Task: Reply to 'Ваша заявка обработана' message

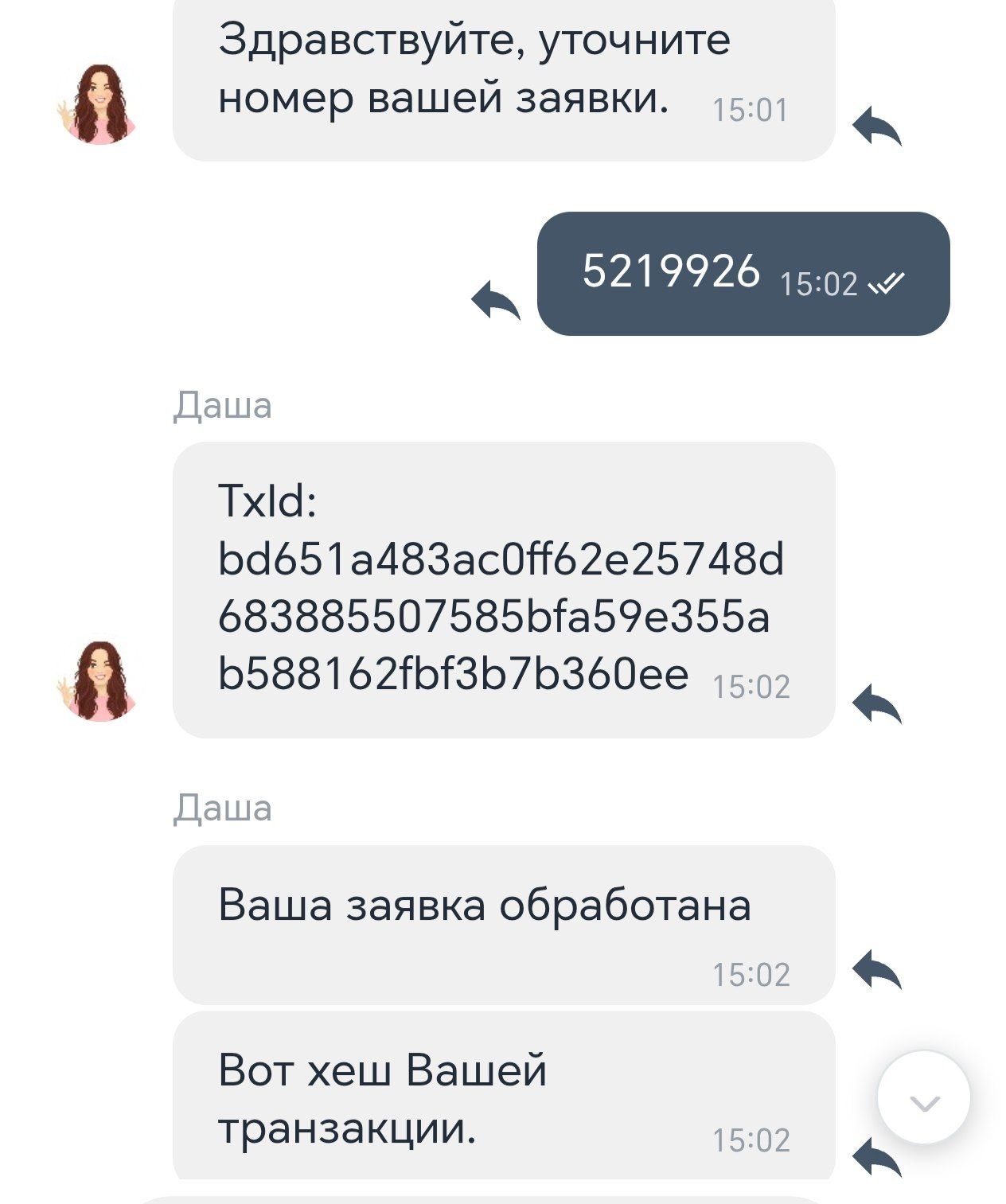Action: (876, 968)
